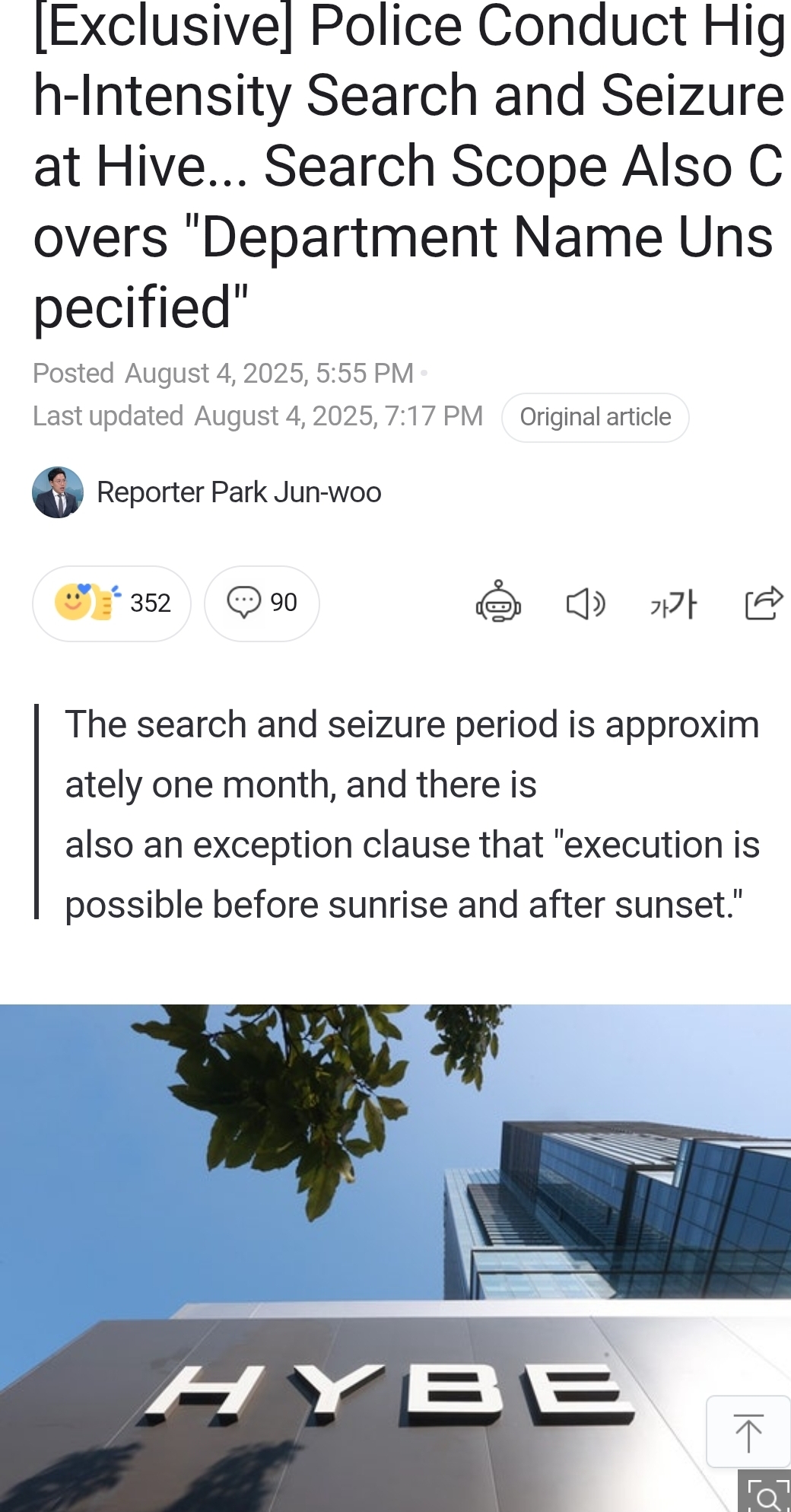The image size is (791, 1512).
Task: Jump back to the top of the page
Action: (748, 1431)
